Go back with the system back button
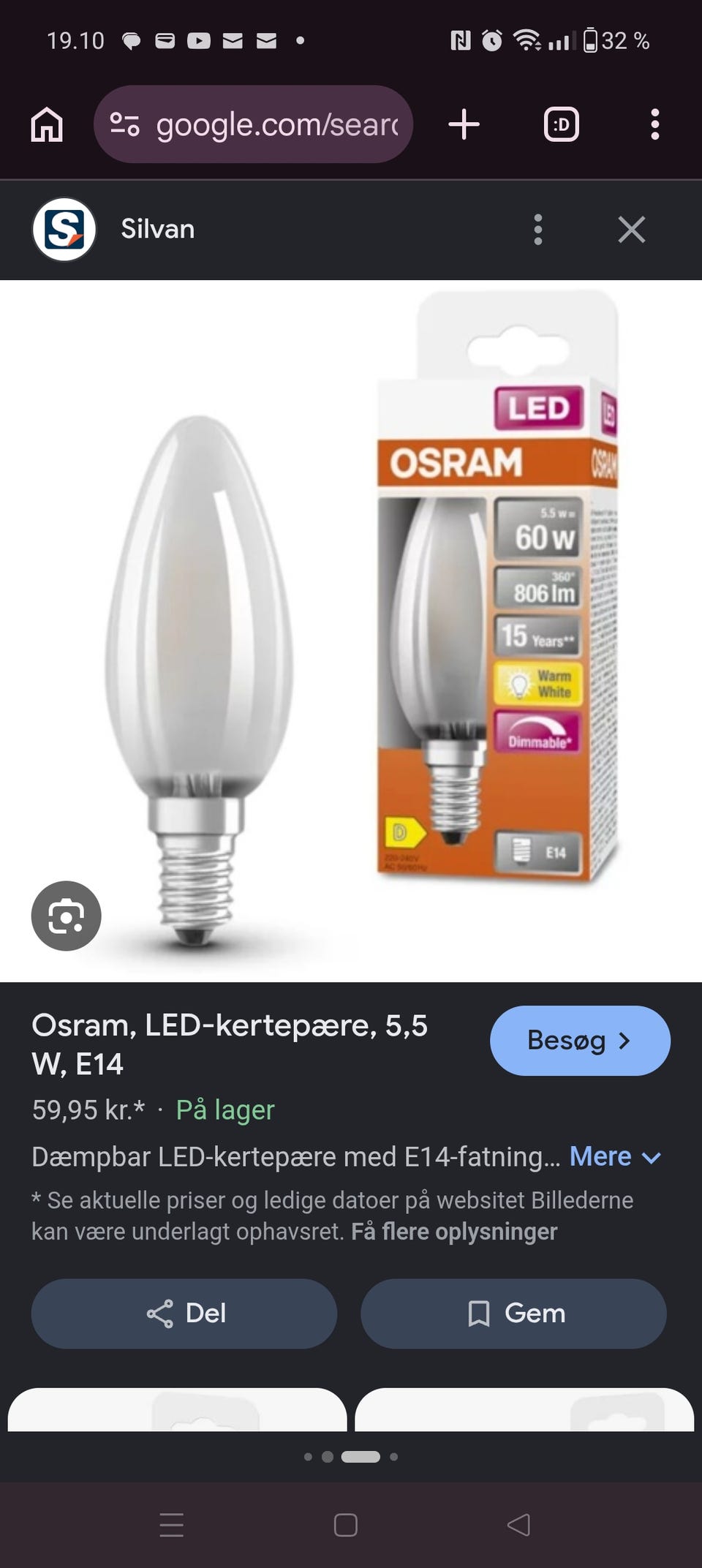This screenshot has width=702, height=1568. pos(518,1525)
